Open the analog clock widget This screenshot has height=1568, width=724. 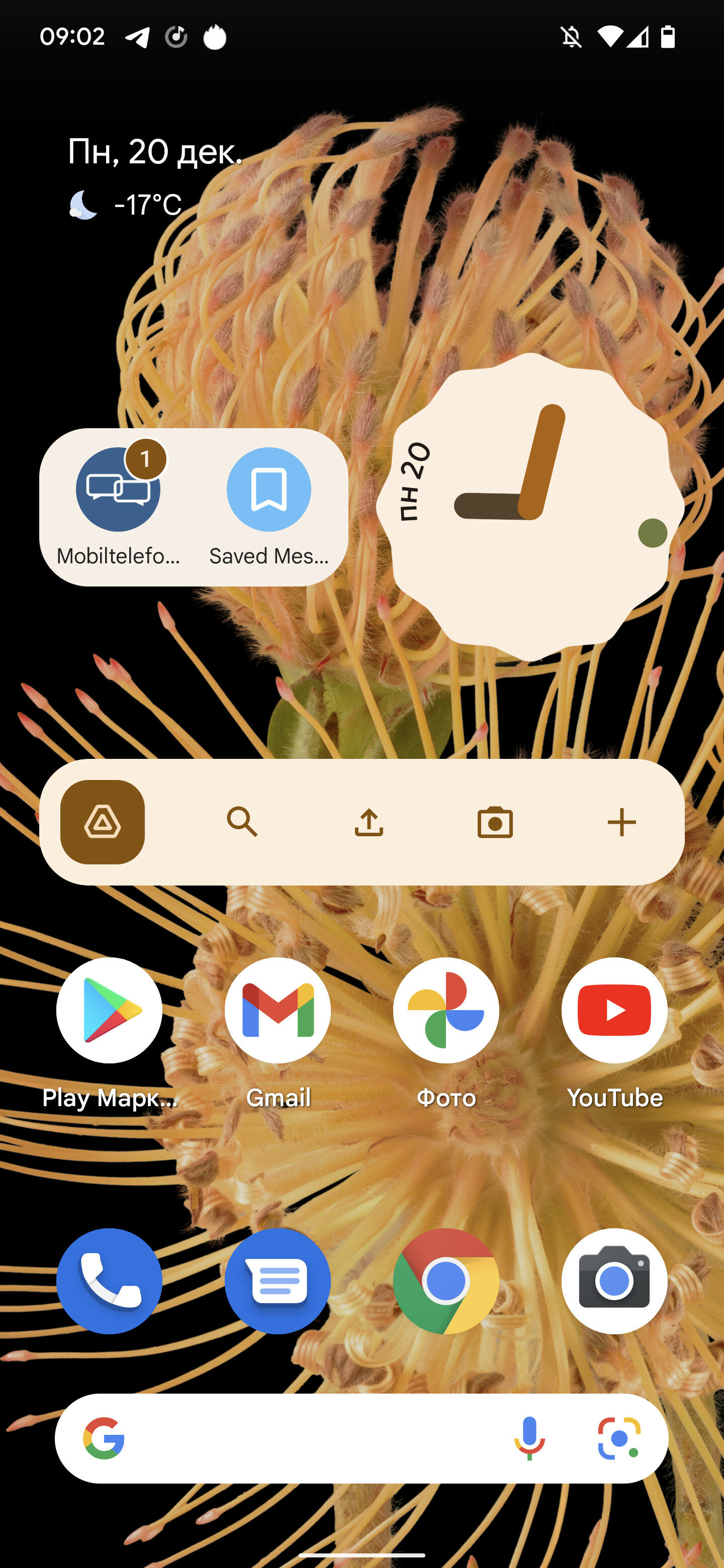pyautogui.click(x=530, y=507)
